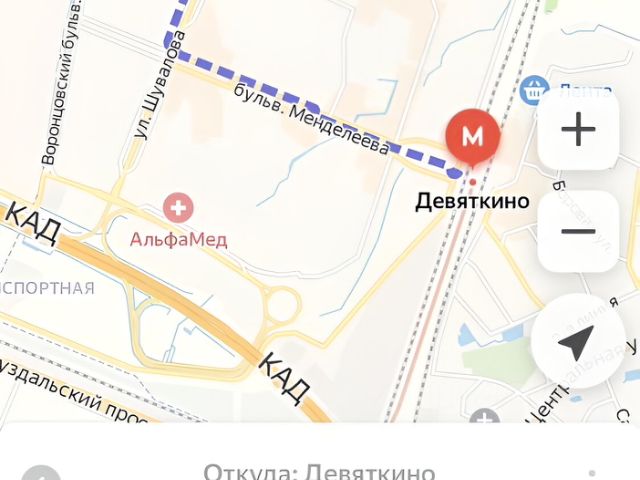The height and width of the screenshot is (480, 640).
Task: Tap the Девяткино metro station marker
Action: click(472, 137)
